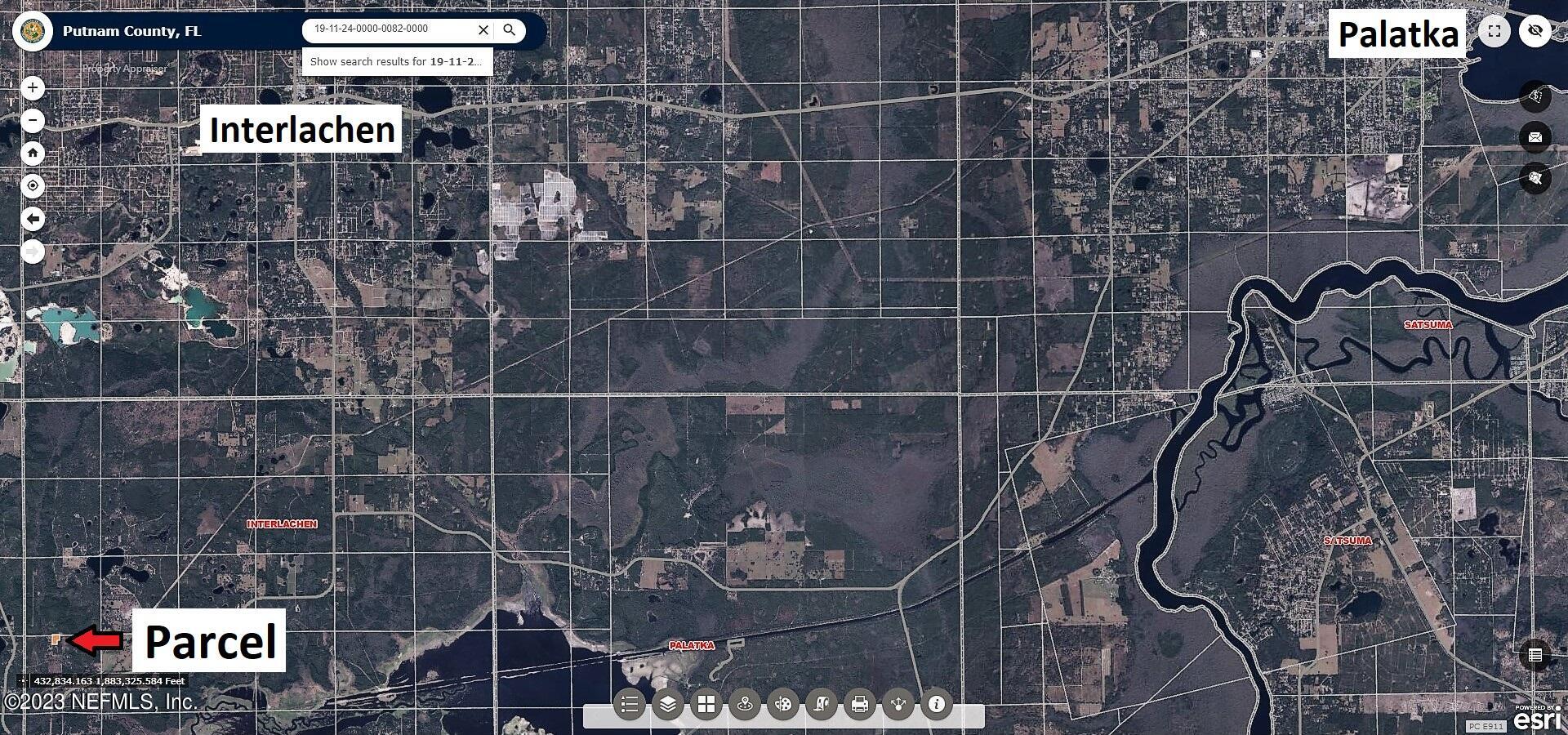Run search with magnifier icon
The width and height of the screenshot is (1568, 735).
[x=510, y=30]
